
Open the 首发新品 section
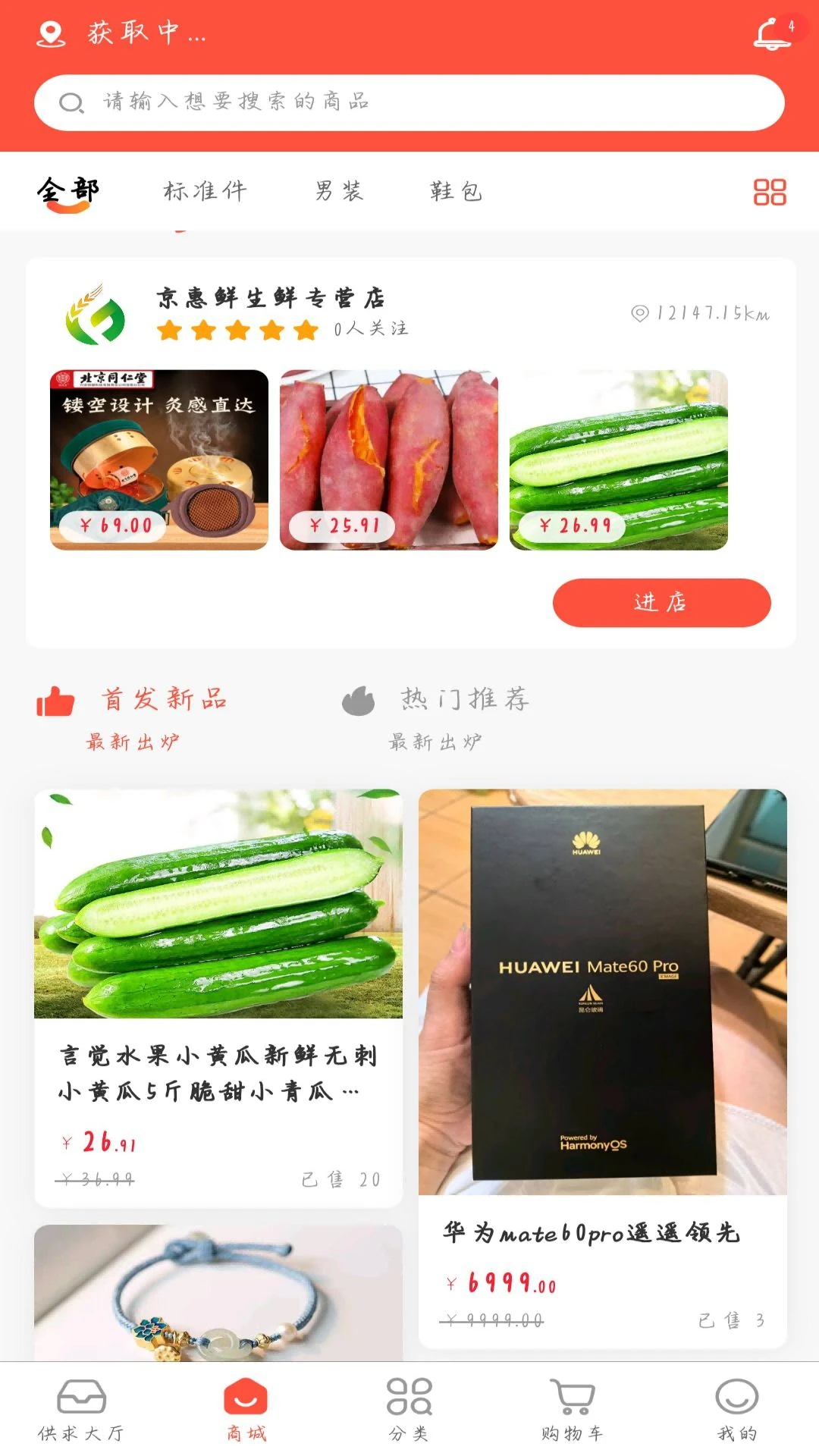(164, 701)
